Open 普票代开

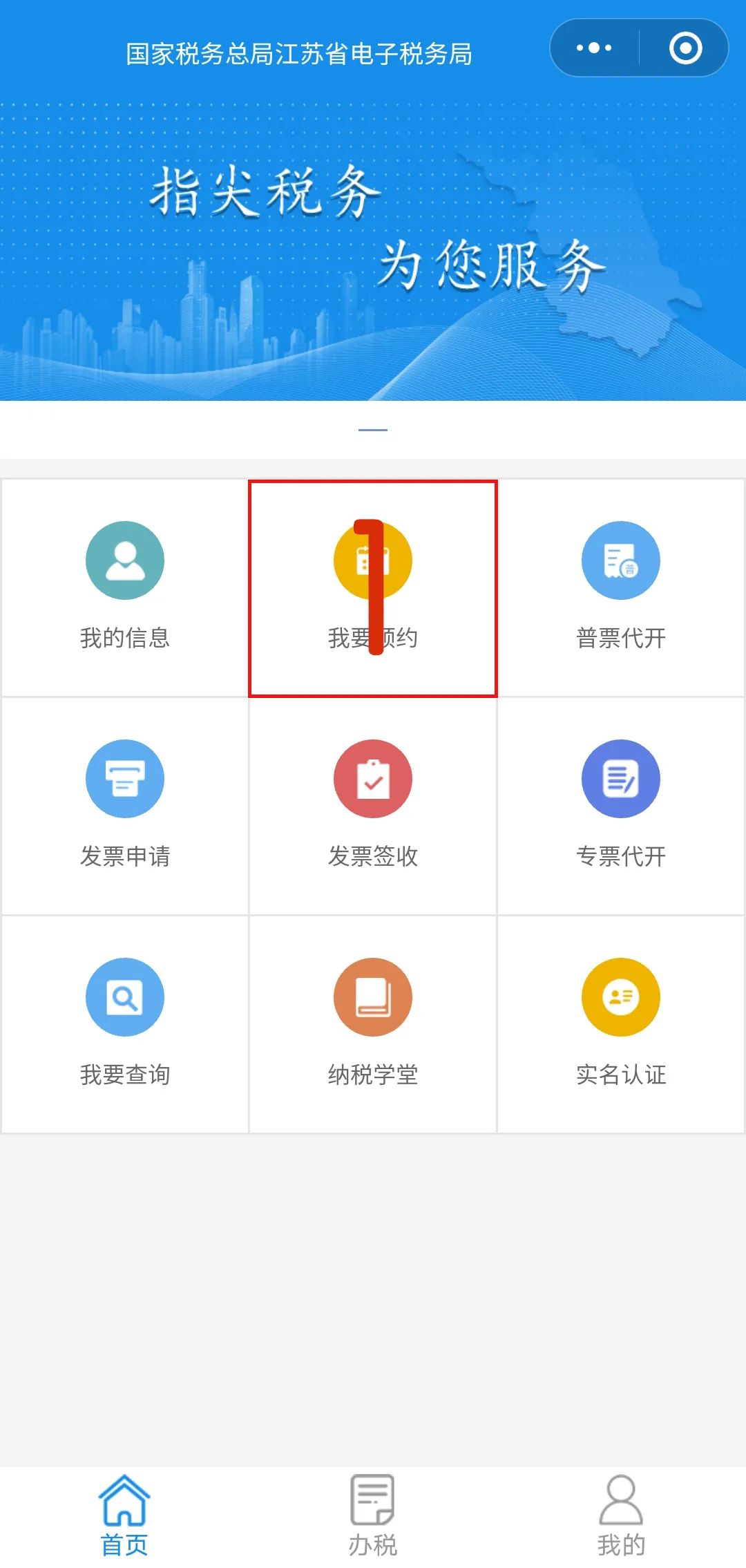[621, 587]
